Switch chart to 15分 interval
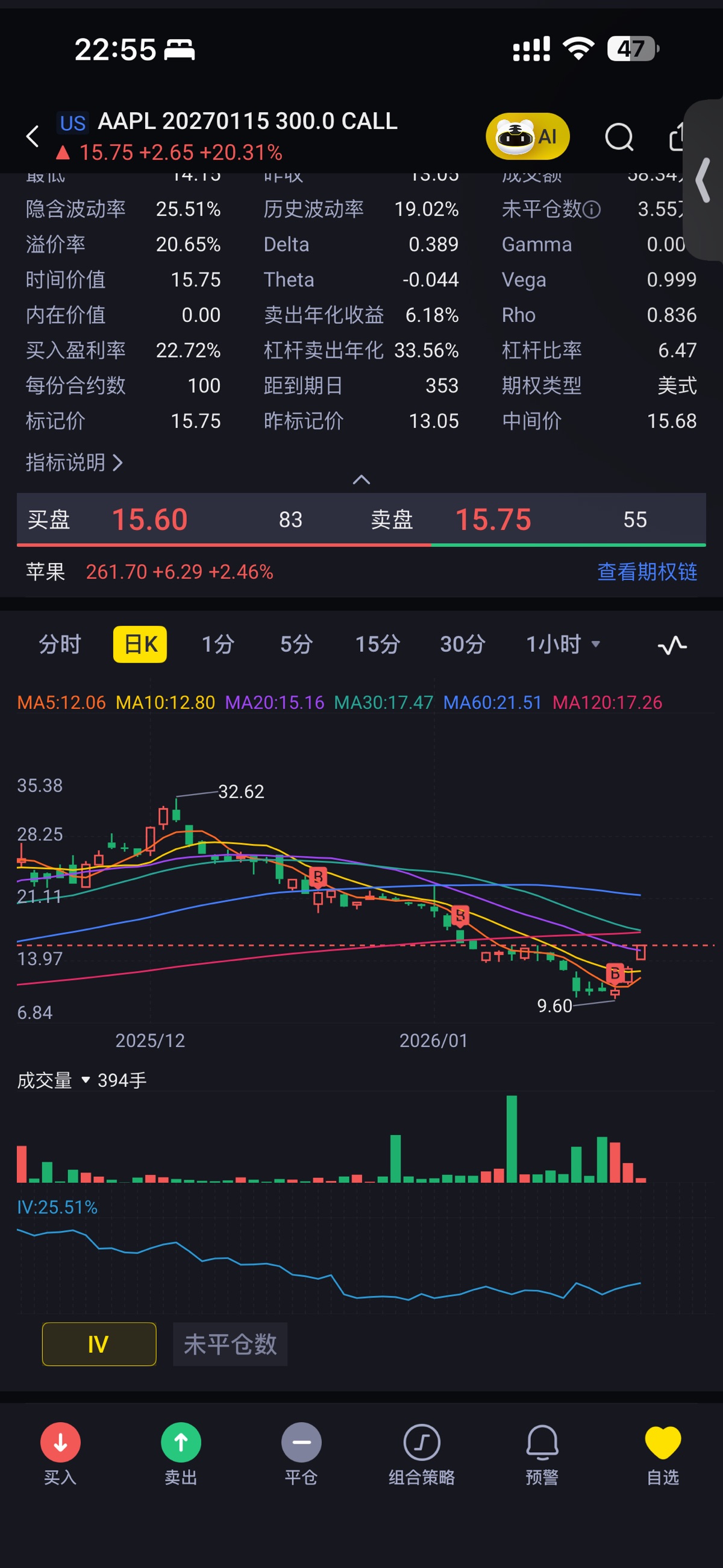Image resolution: width=723 pixels, height=1568 pixels. point(377,644)
